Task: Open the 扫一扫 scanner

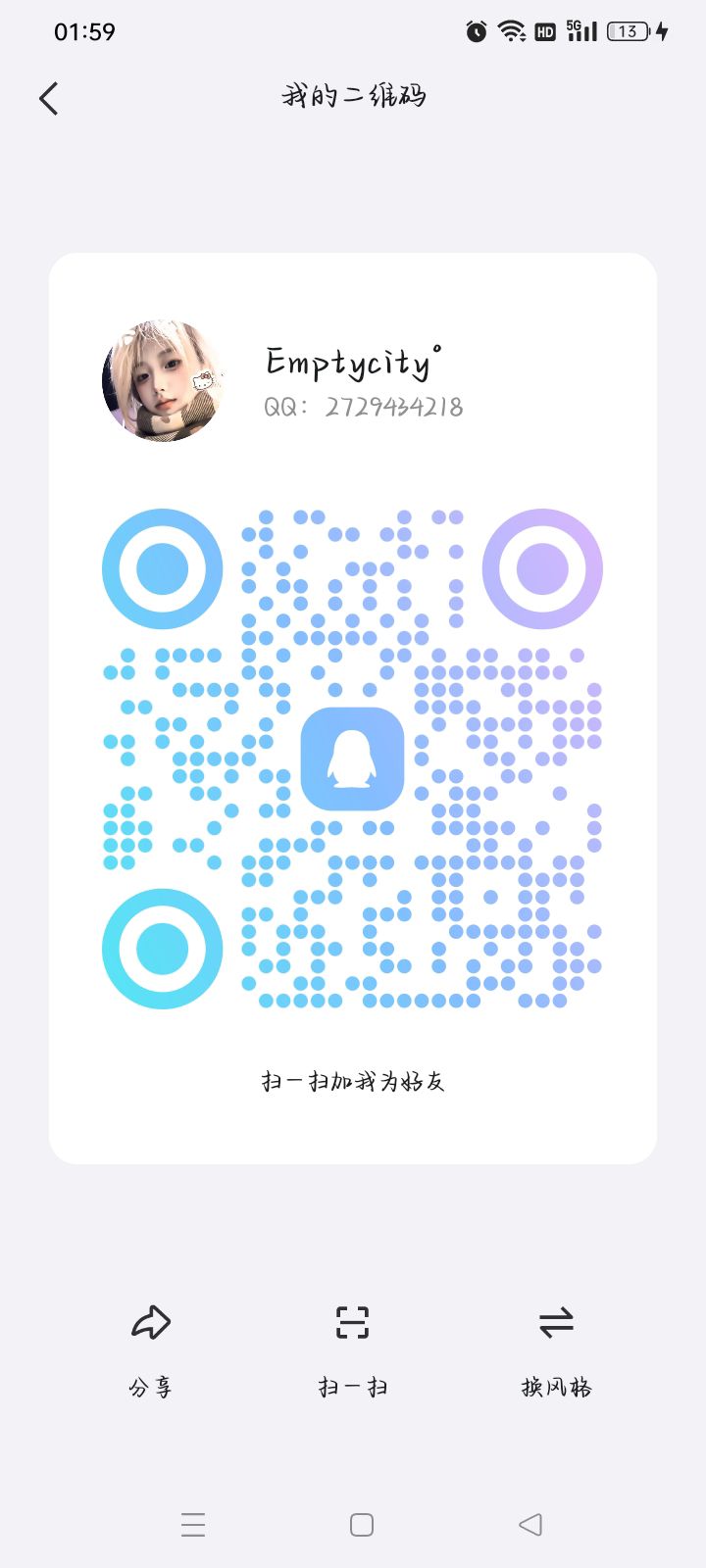Action: click(x=352, y=1347)
